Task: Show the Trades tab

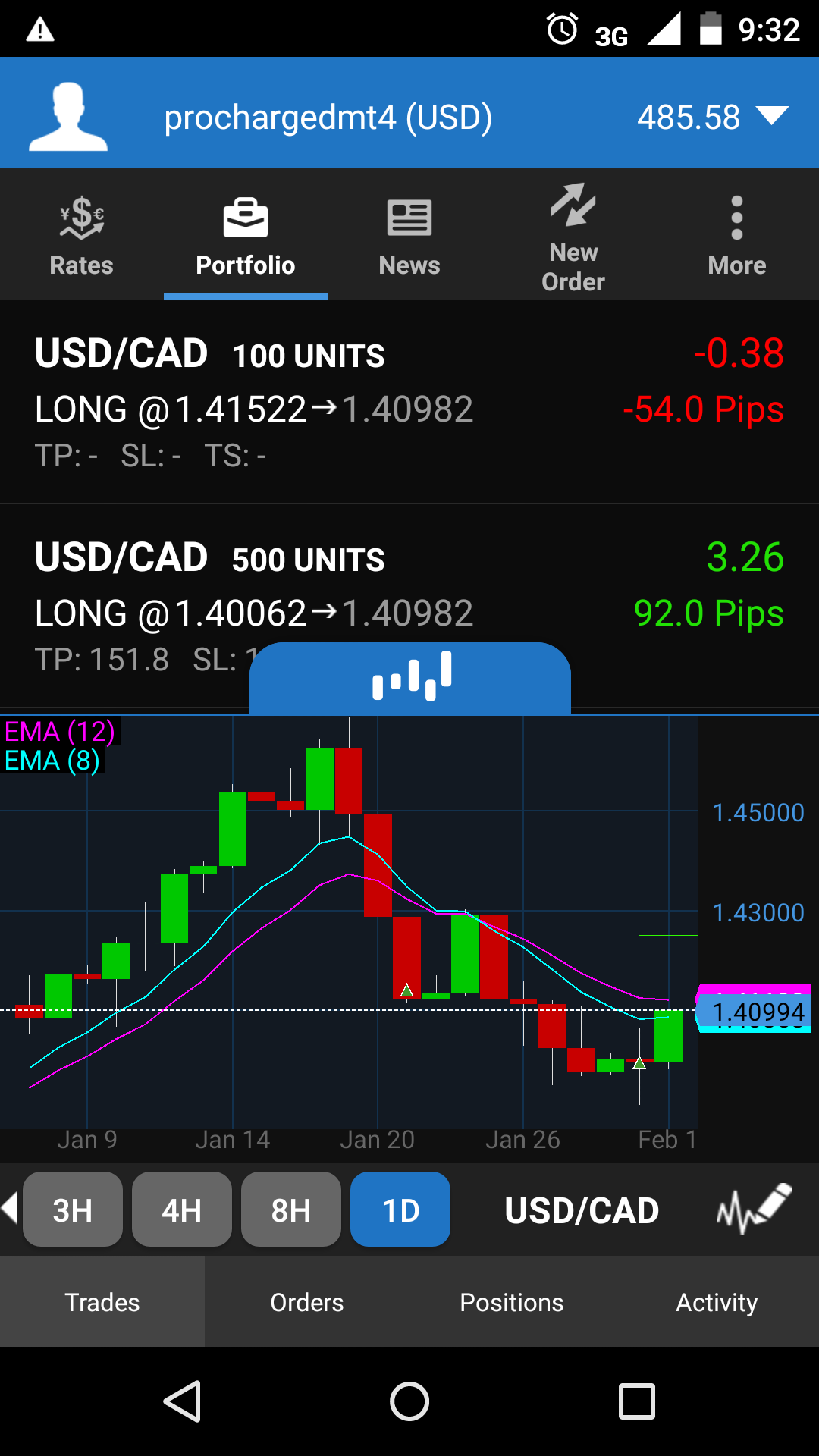Action: pyautogui.click(x=102, y=1302)
